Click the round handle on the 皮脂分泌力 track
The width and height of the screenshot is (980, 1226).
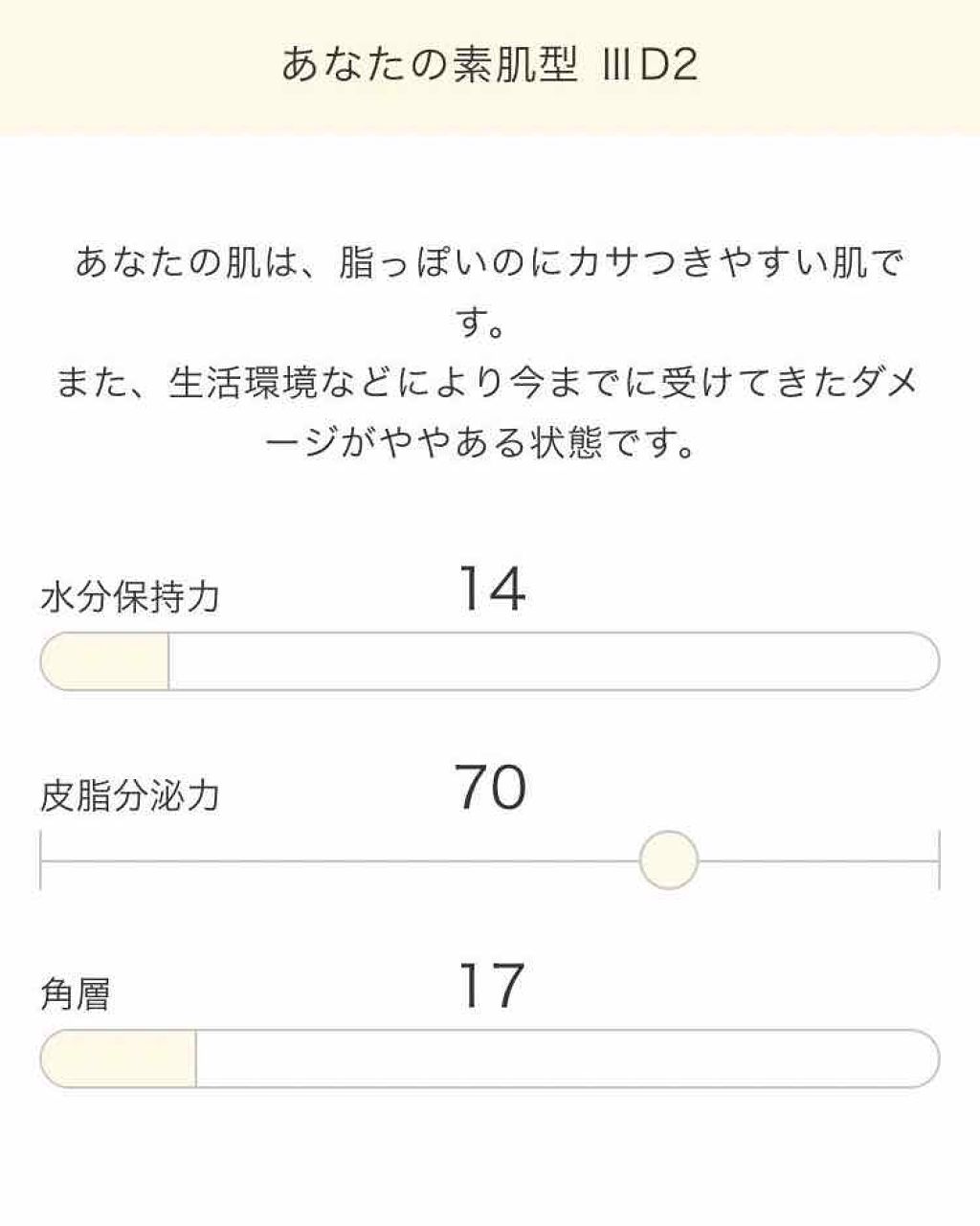671,859
